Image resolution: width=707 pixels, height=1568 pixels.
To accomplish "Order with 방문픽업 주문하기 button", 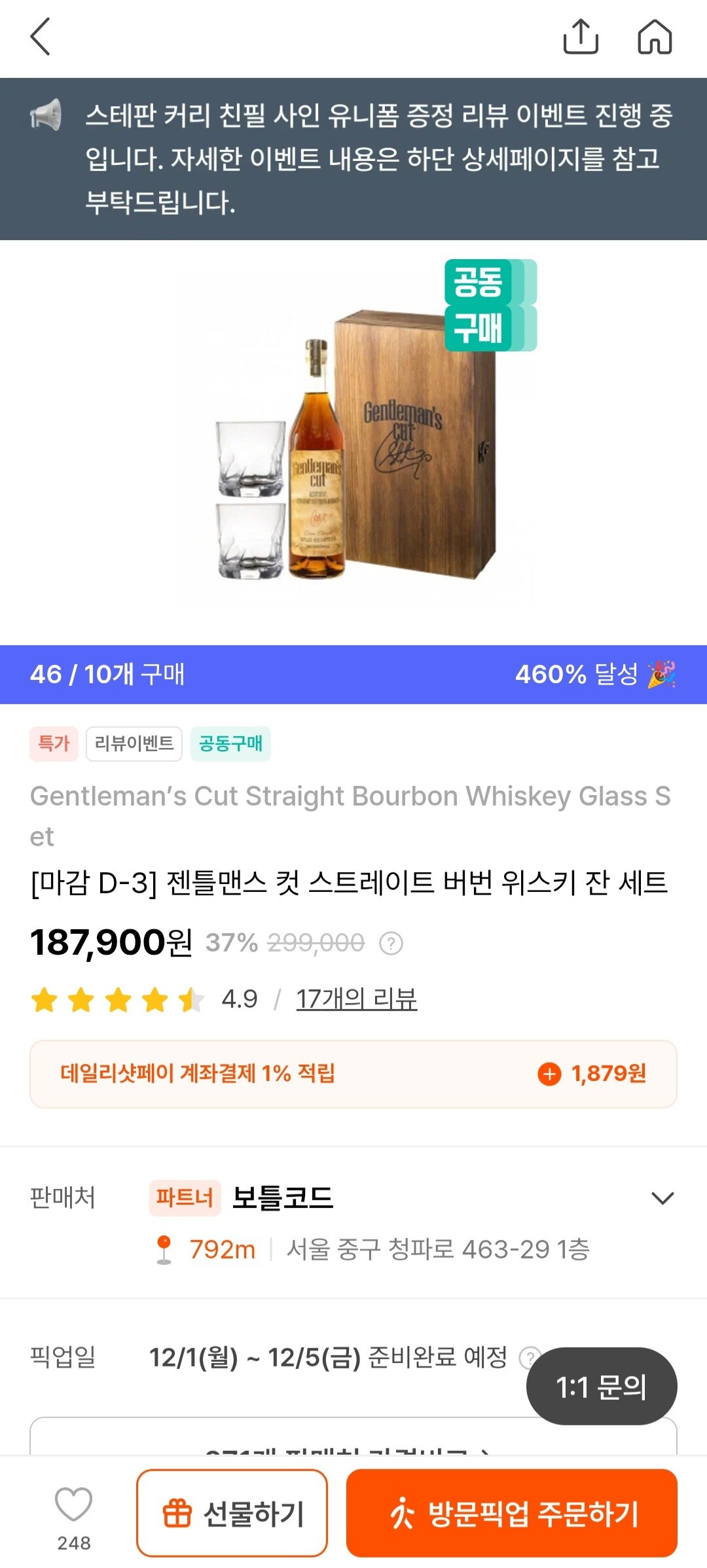I will click(x=511, y=1513).
